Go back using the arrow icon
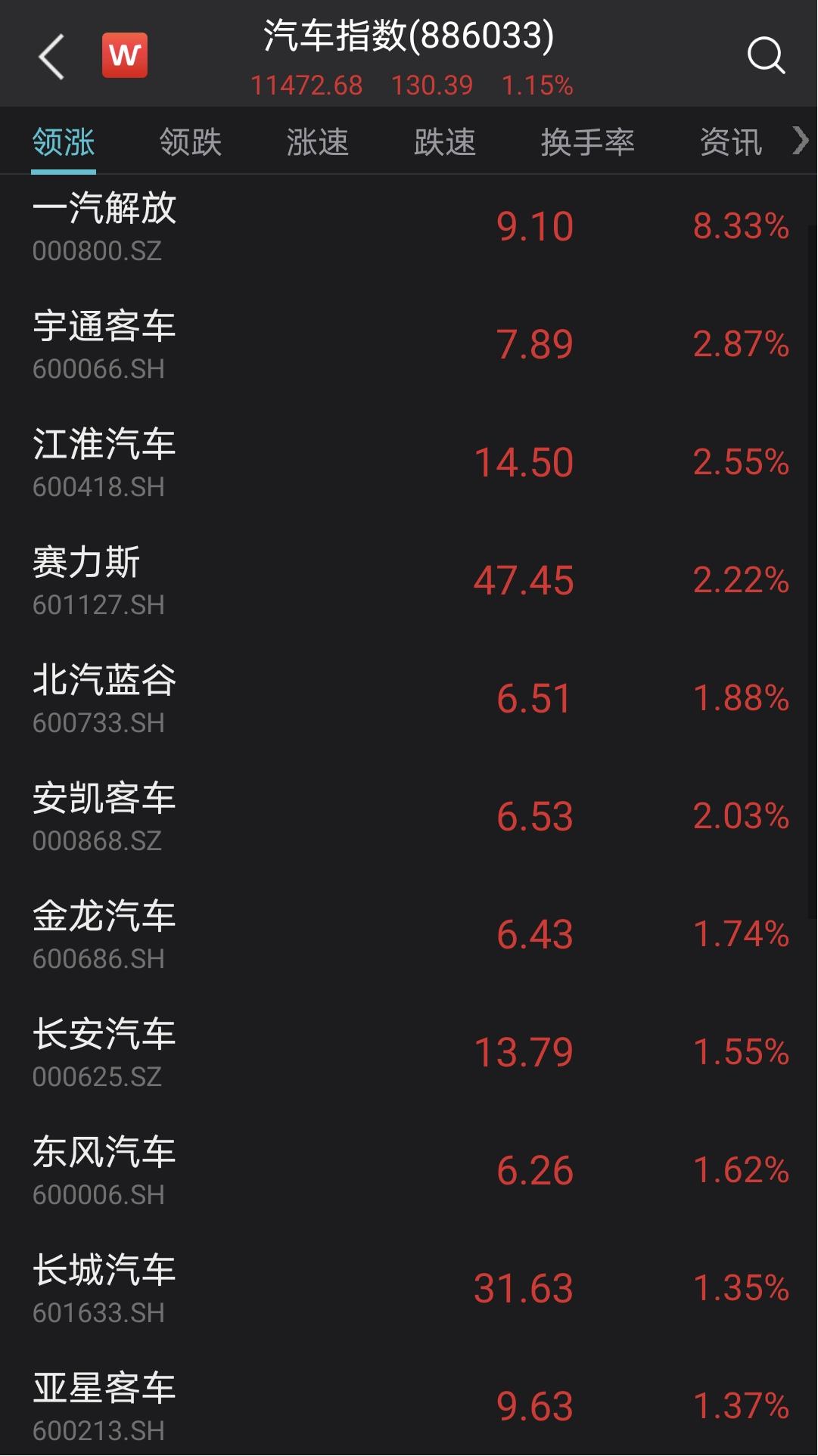Viewport: 818px width, 1456px height. tap(51, 57)
